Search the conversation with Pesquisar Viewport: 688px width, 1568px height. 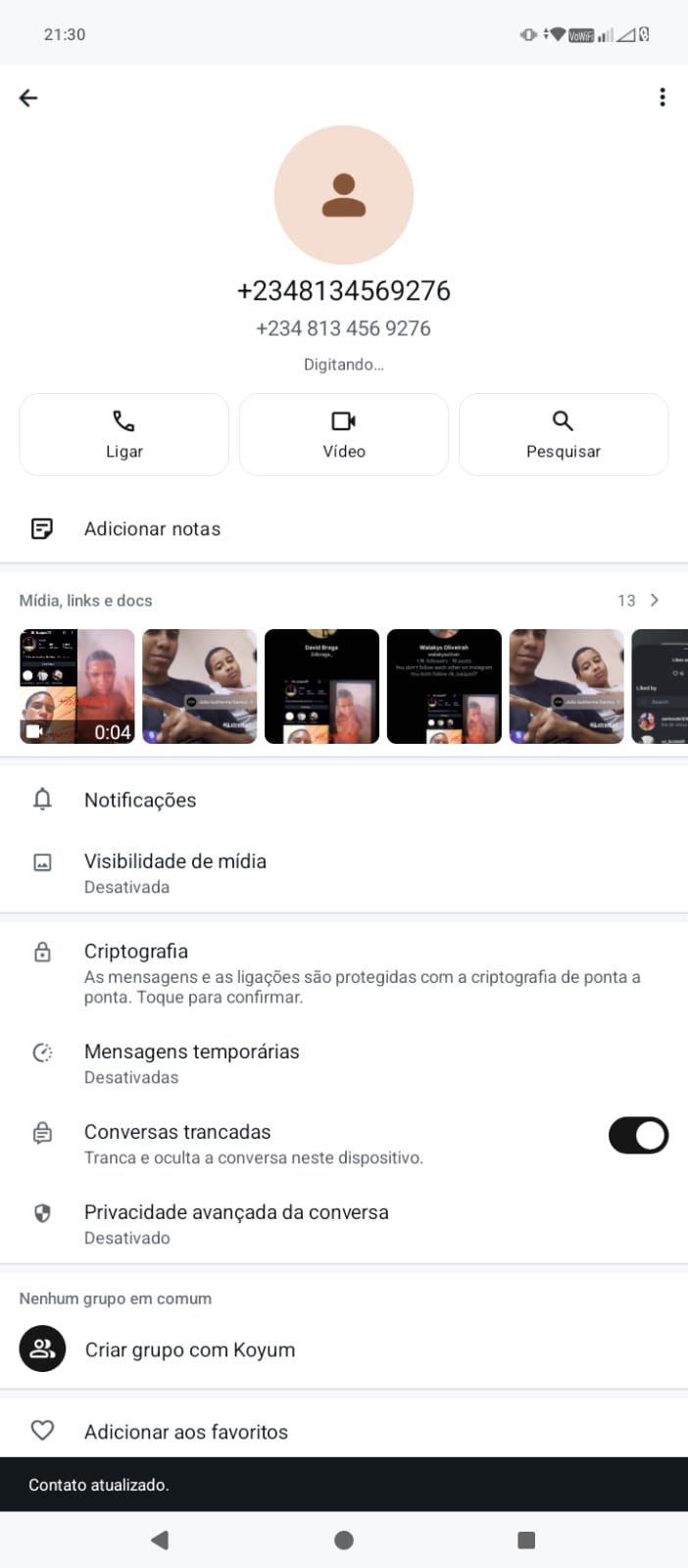point(564,434)
